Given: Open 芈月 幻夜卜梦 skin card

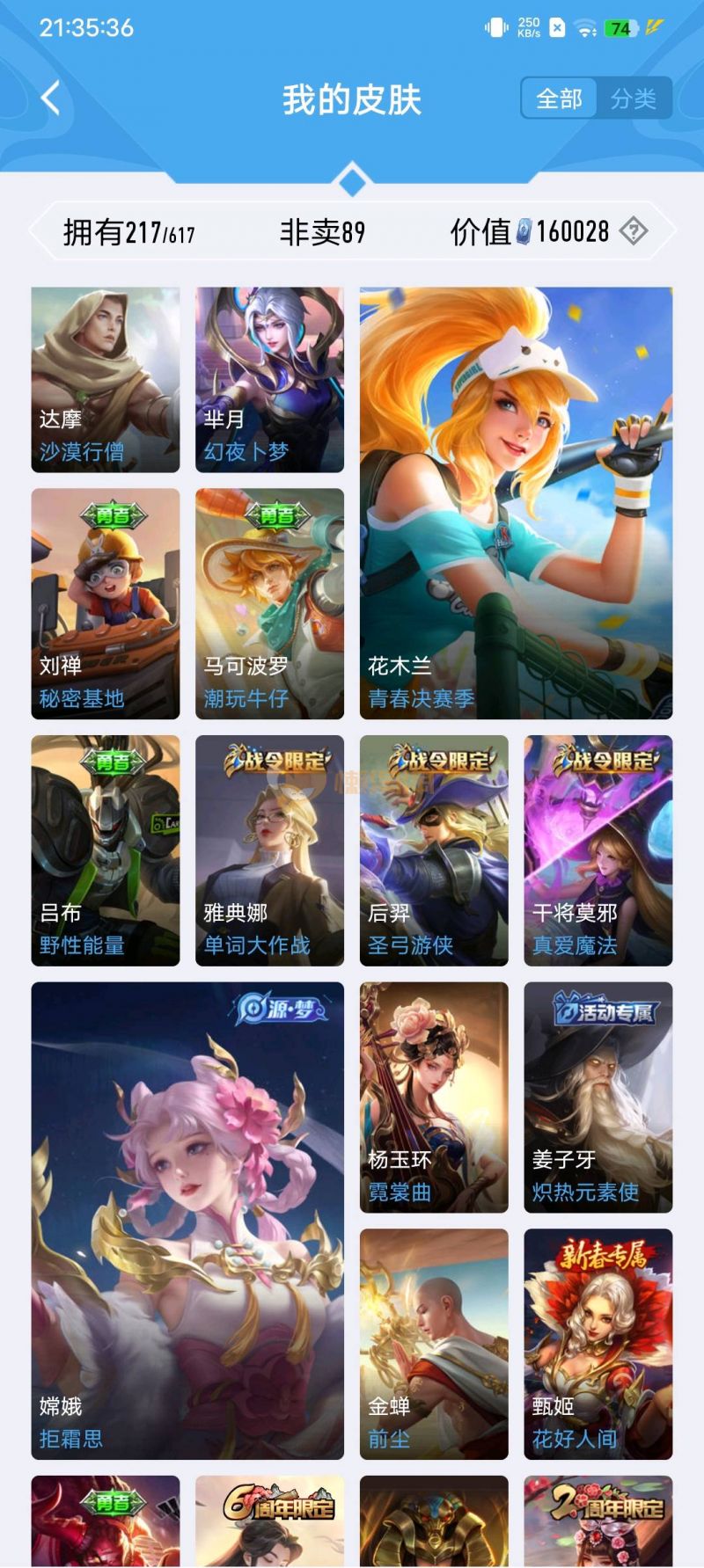Looking at the screenshot, I should click(269, 380).
